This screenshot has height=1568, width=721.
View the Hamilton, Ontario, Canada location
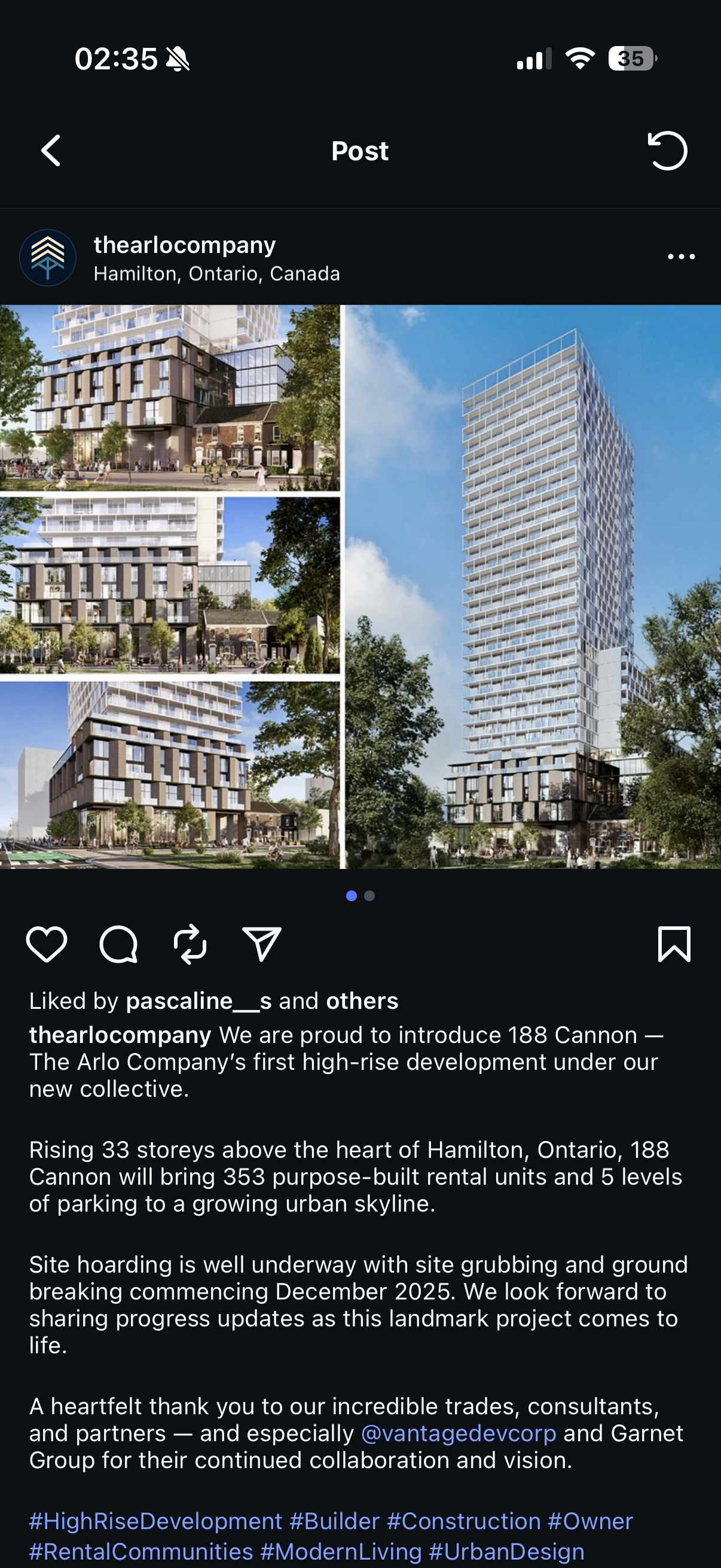216,274
